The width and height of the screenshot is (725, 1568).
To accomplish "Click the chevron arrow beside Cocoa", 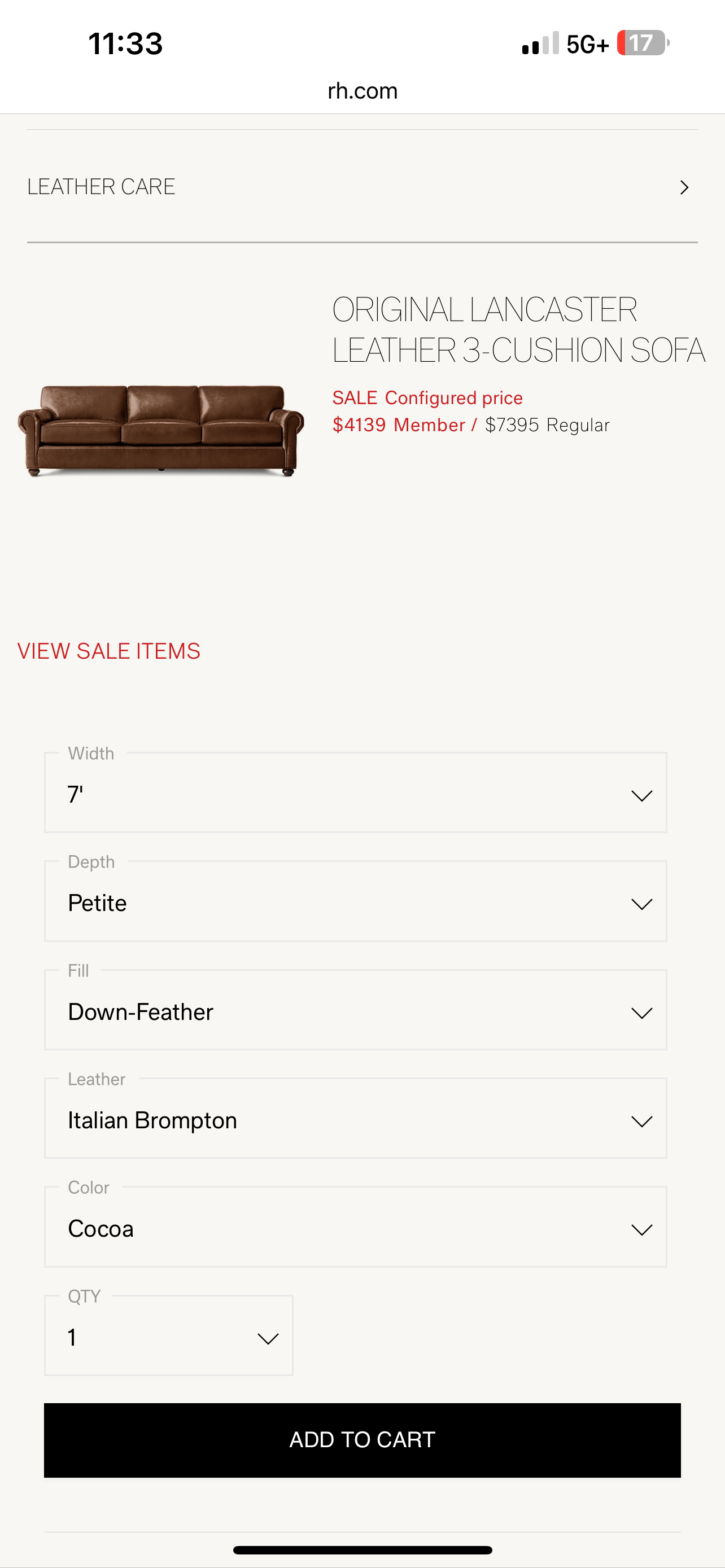I will tap(641, 1229).
